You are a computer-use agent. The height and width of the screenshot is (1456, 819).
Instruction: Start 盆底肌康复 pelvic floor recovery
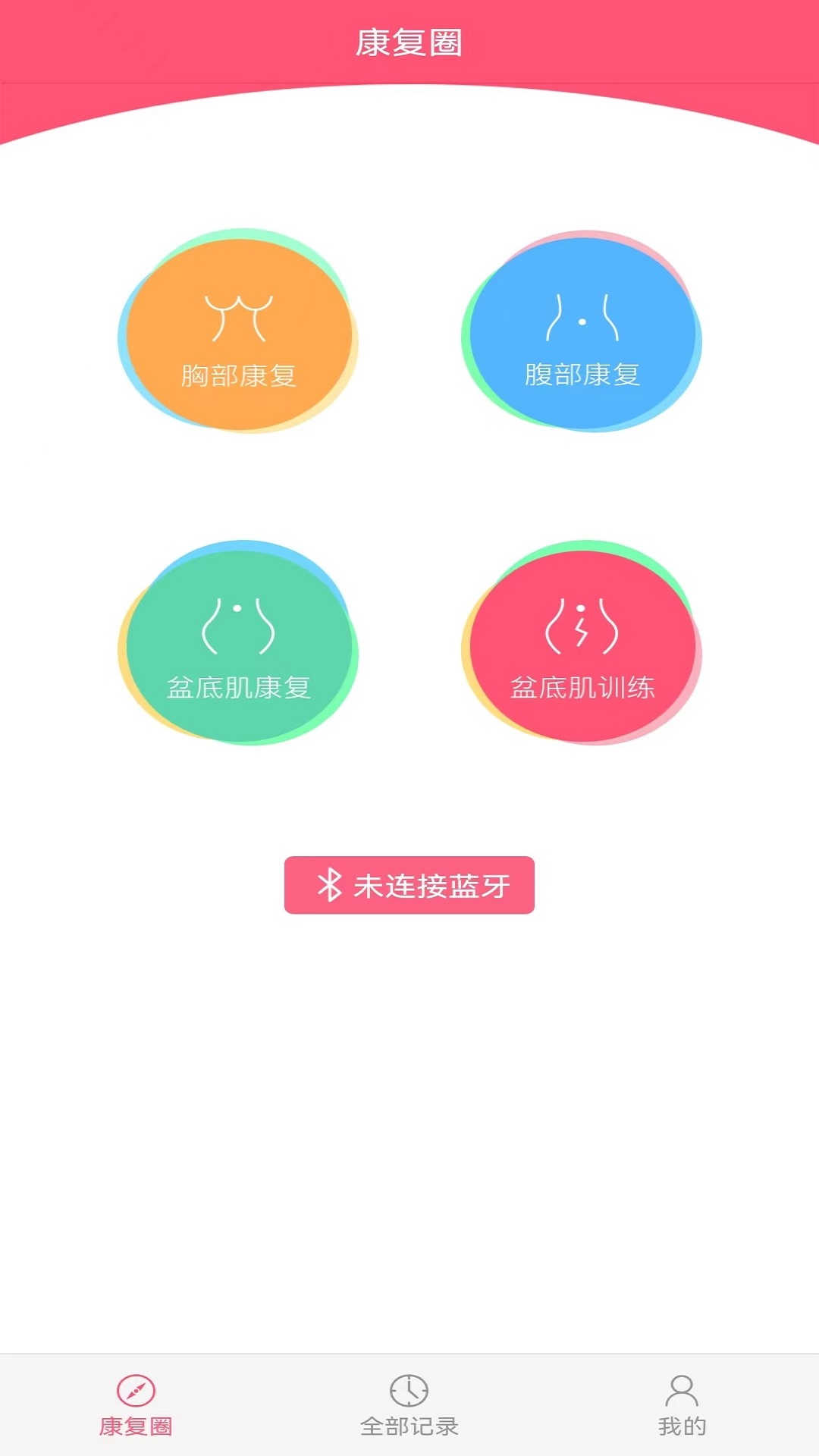[238, 645]
